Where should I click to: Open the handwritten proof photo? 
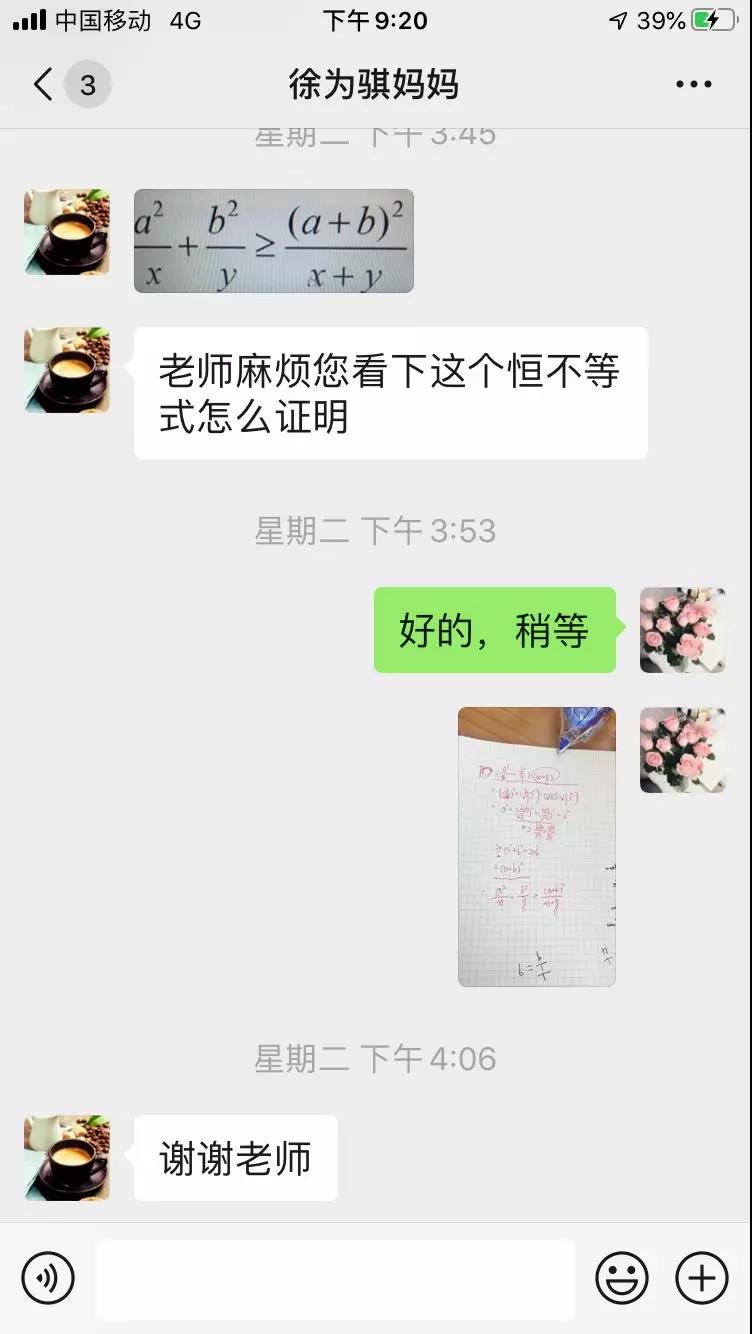(x=536, y=846)
